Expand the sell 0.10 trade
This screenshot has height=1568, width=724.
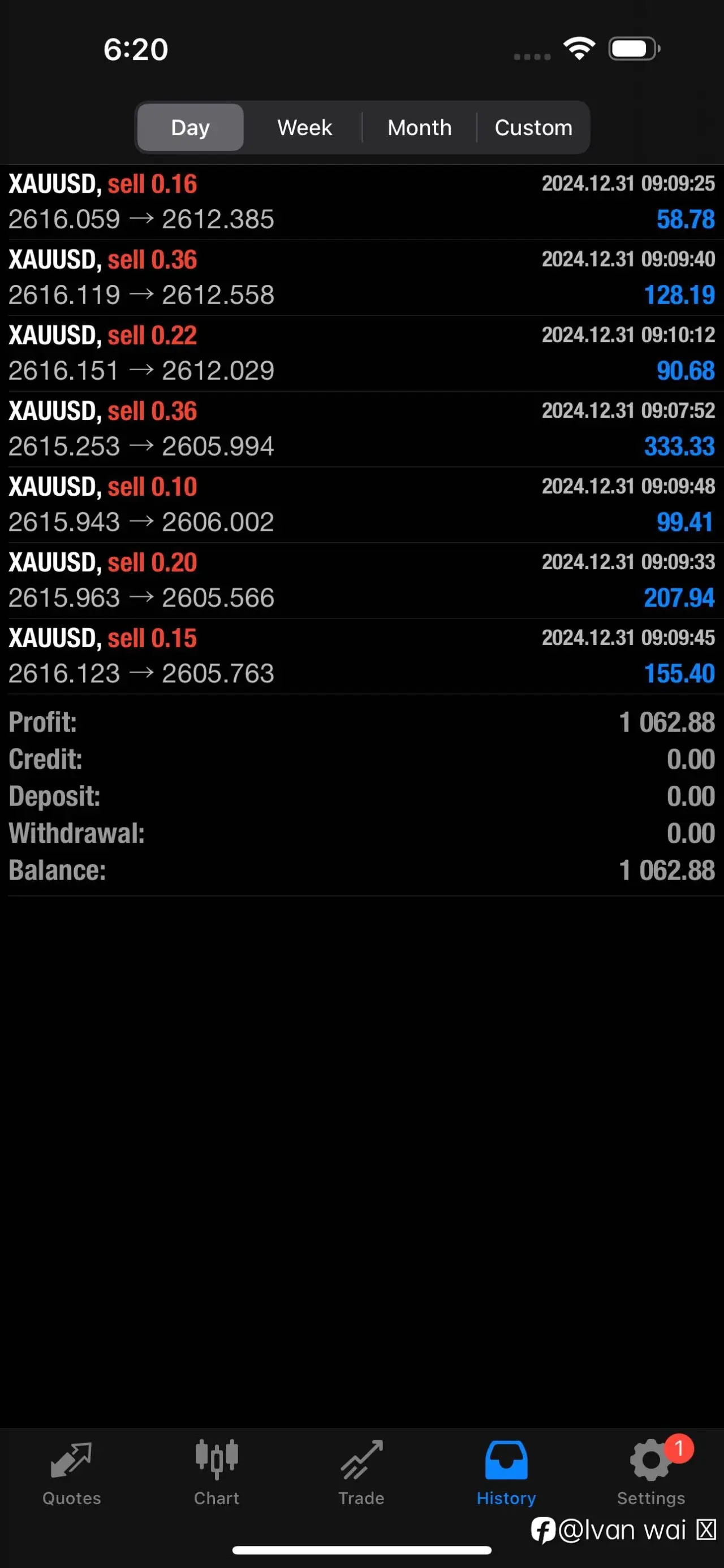coord(361,505)
